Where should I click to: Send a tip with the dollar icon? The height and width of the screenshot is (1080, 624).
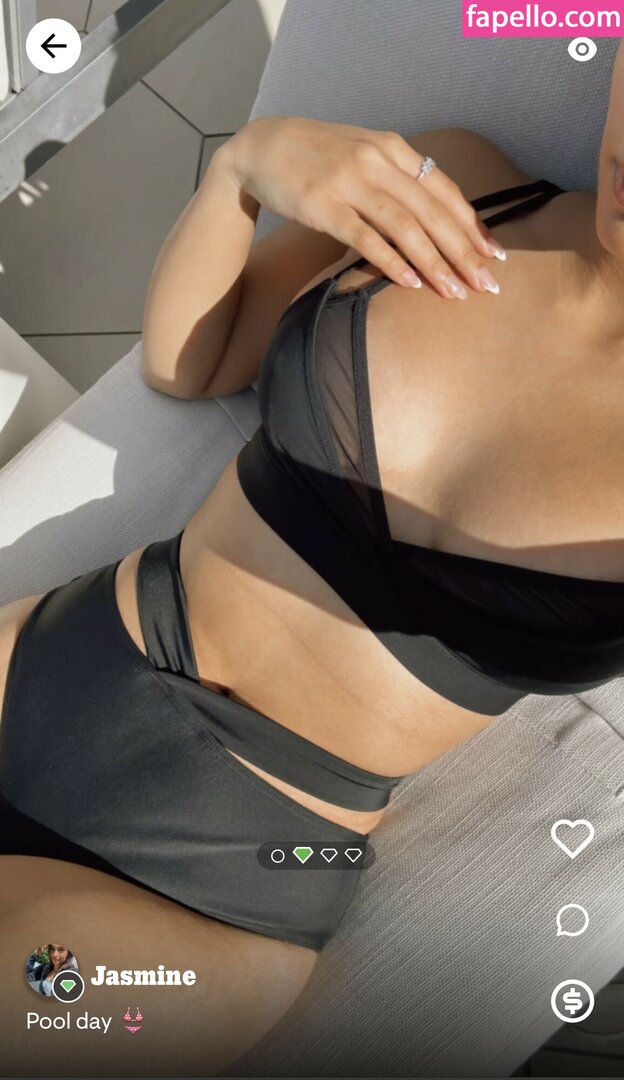pyautogui.click(x=572, y=1001)
